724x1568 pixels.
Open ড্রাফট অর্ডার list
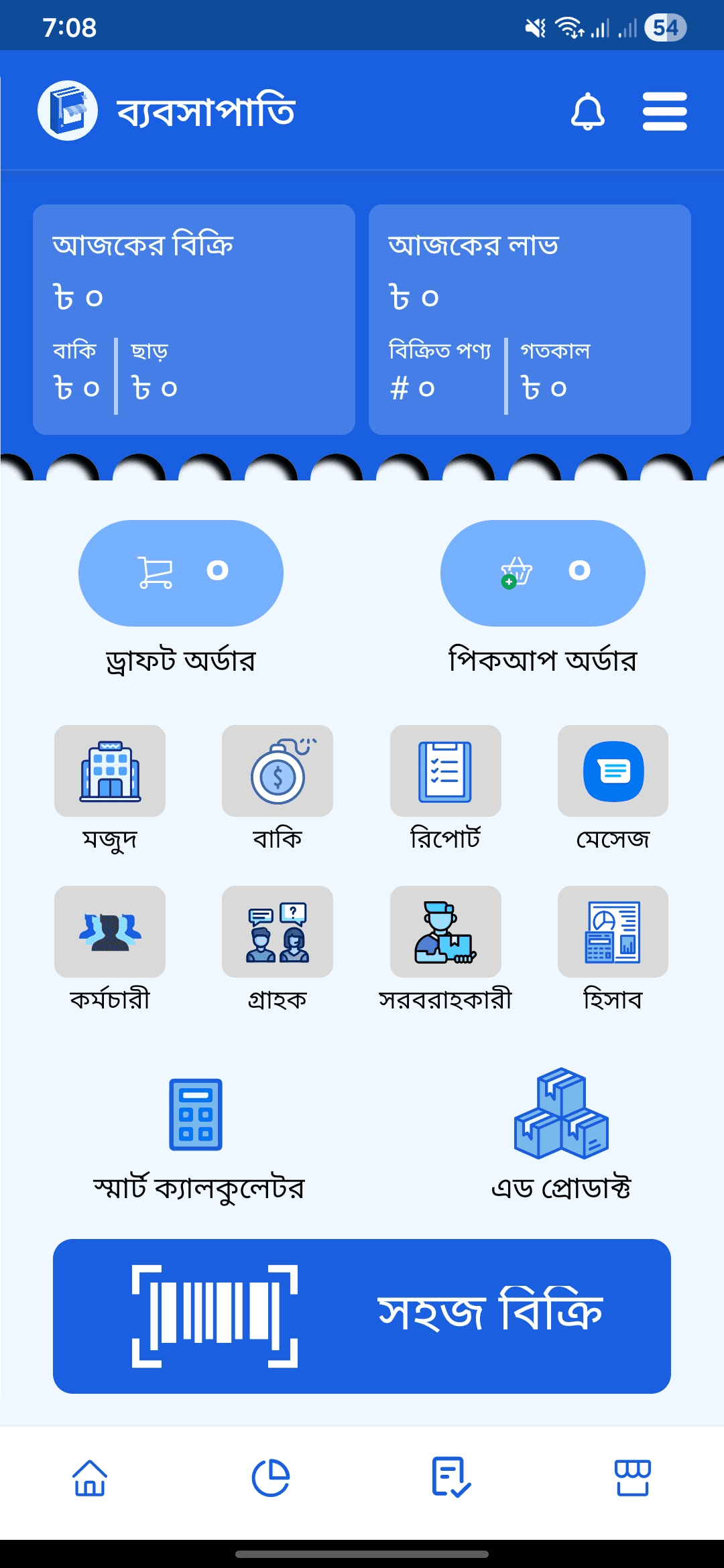181,573
